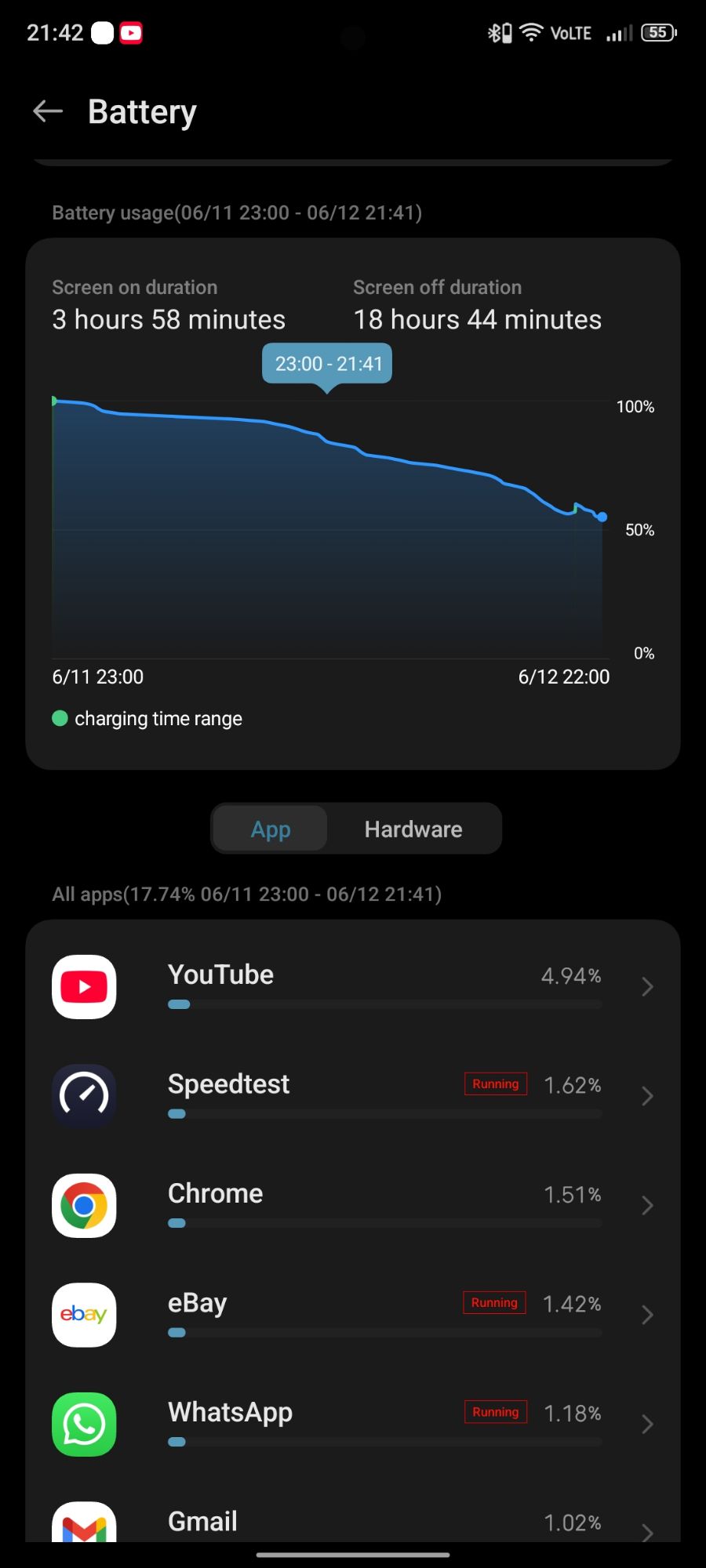
Task: Select the App usage tab
Action: (271, 829)
